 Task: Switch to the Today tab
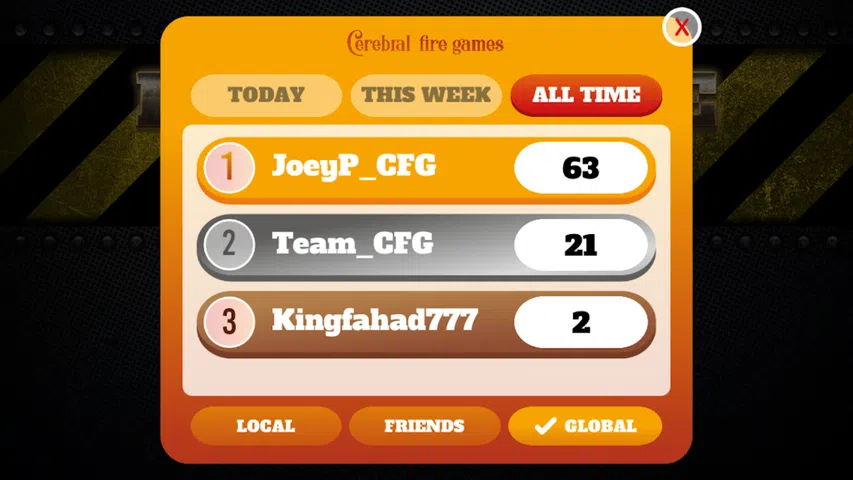coord(266,95)
